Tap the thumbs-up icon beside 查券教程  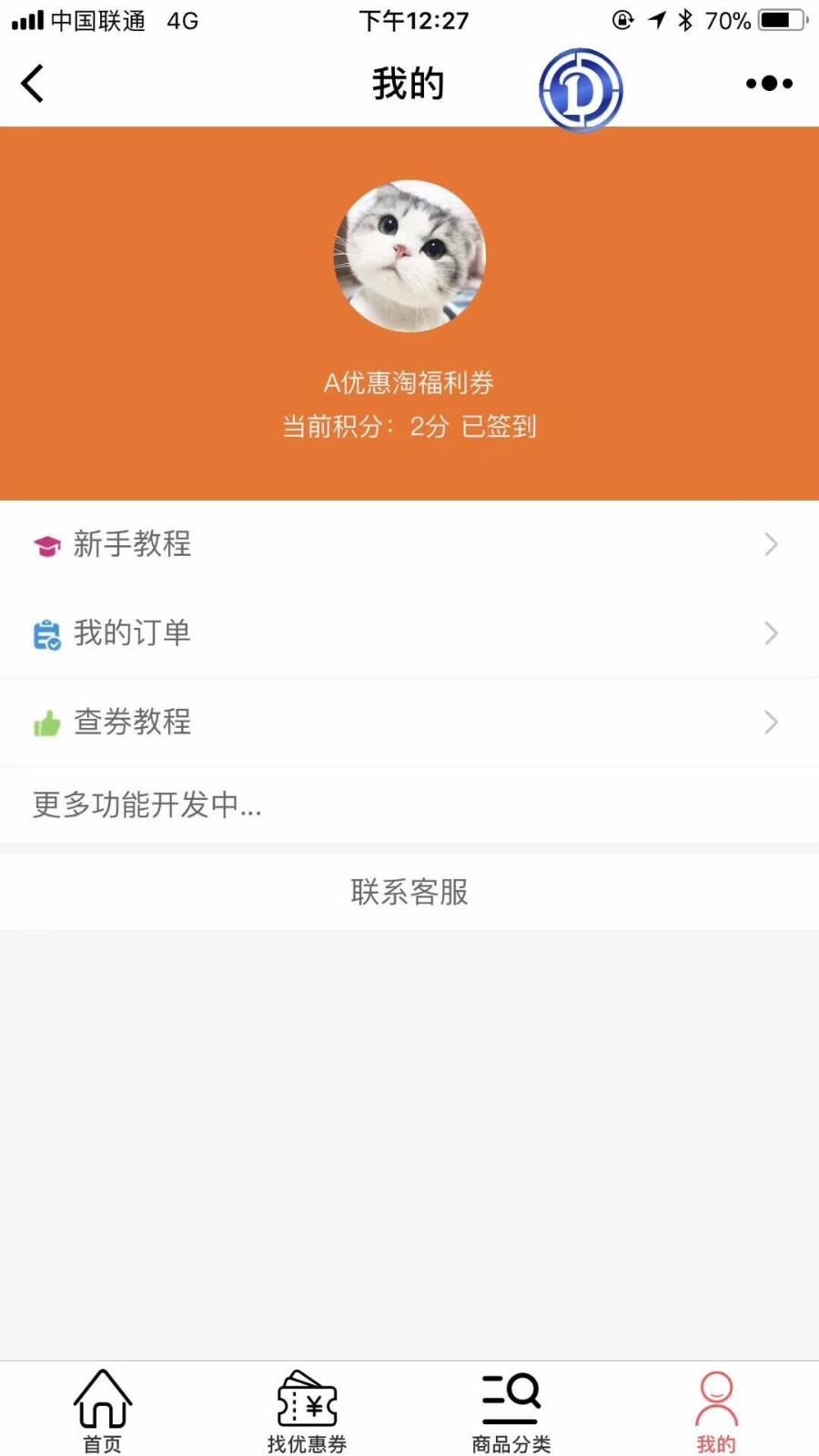tap(45, 722)
